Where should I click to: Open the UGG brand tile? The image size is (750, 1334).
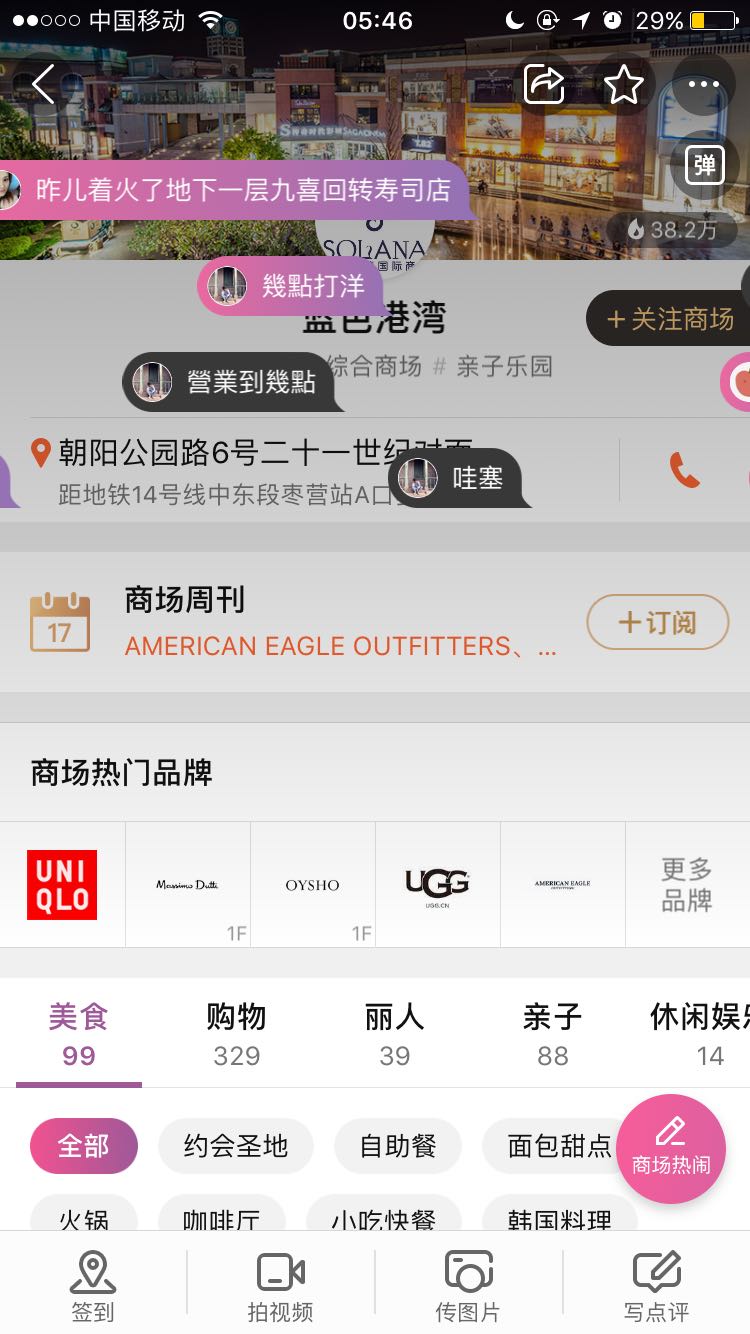pos(437,884)
